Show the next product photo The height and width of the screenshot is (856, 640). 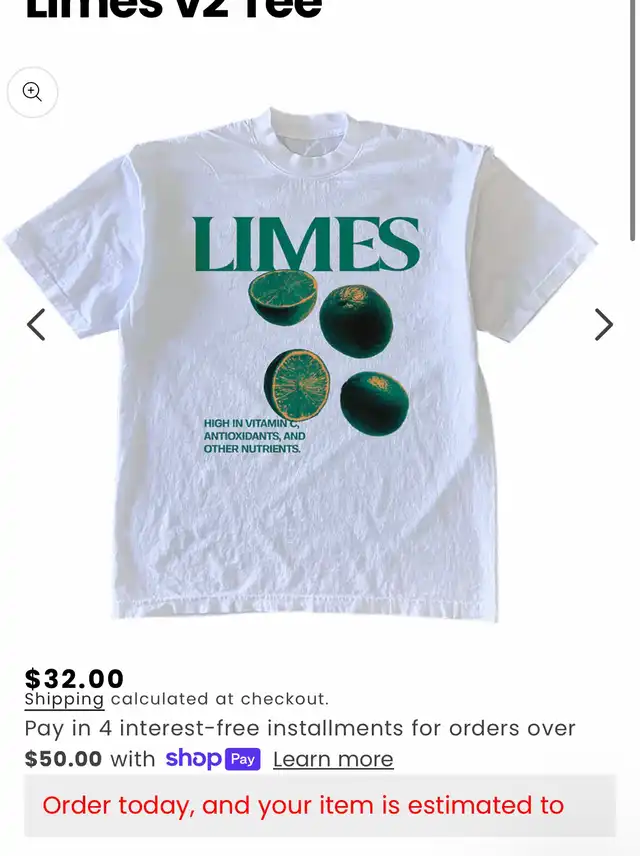603,325
